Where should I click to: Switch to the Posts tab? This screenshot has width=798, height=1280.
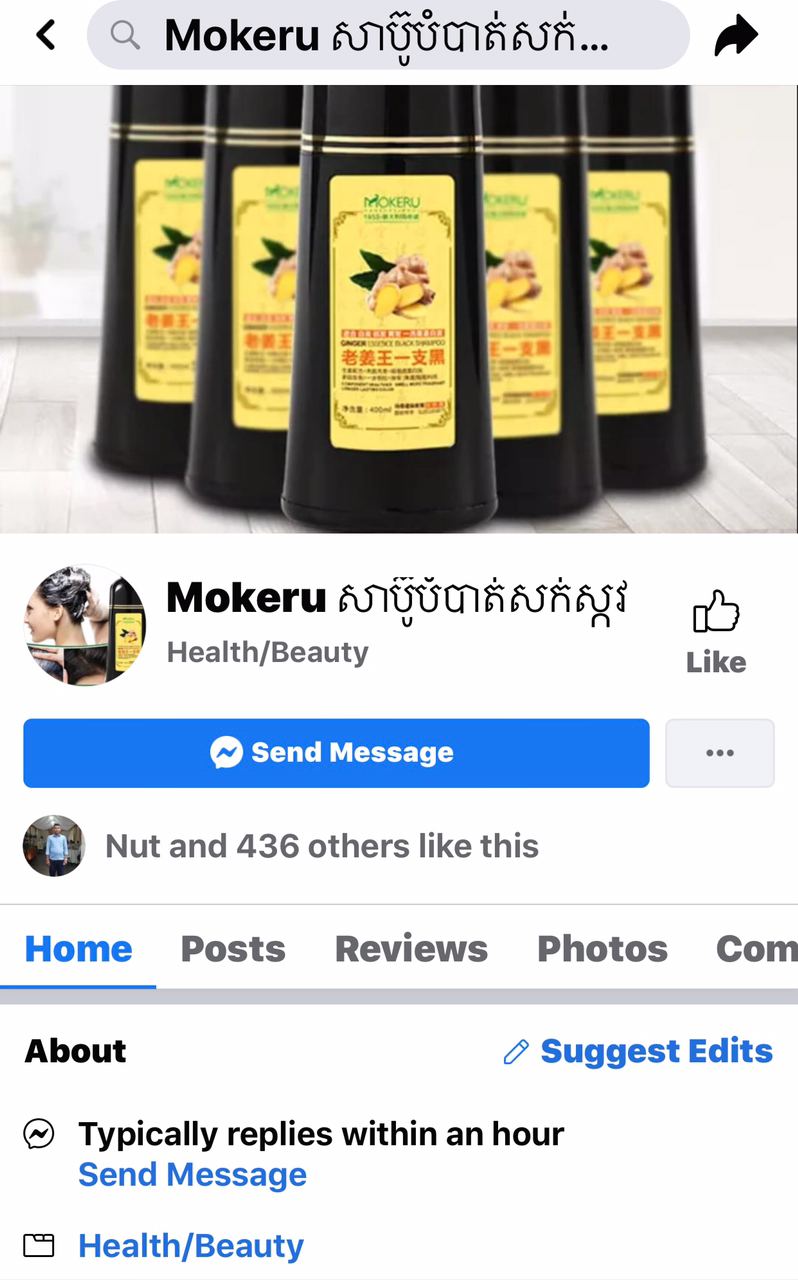point(233,948)
